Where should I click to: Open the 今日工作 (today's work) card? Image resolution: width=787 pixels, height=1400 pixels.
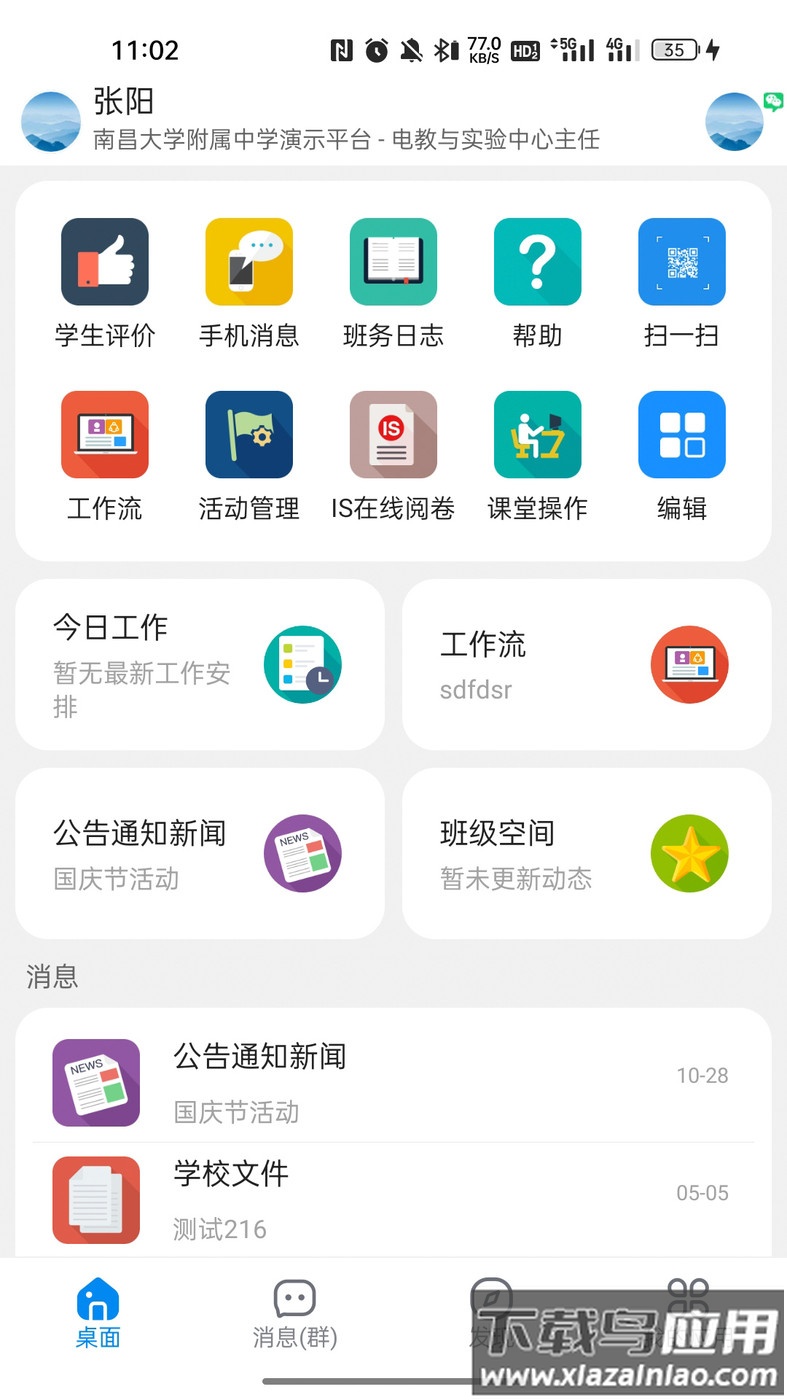[198, 663]
